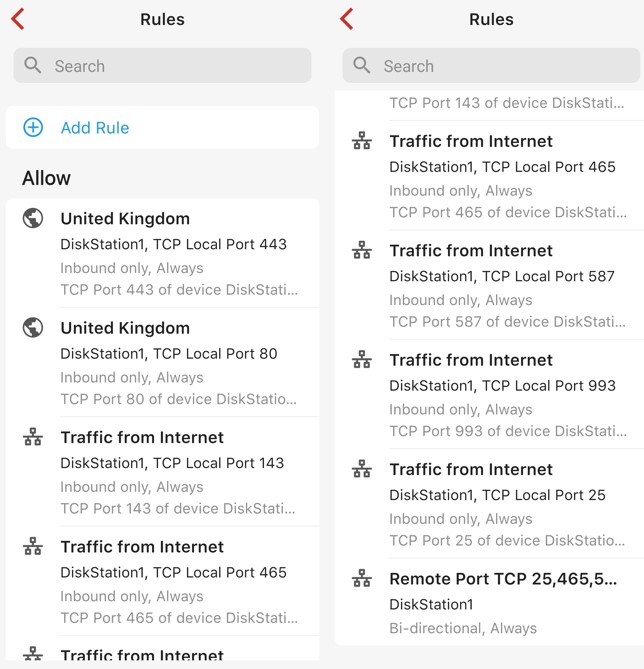Viewport: 644px width, 669px height.
Task: Open United Kingdom rule for port 80
Action: click(x=170, y=362)
